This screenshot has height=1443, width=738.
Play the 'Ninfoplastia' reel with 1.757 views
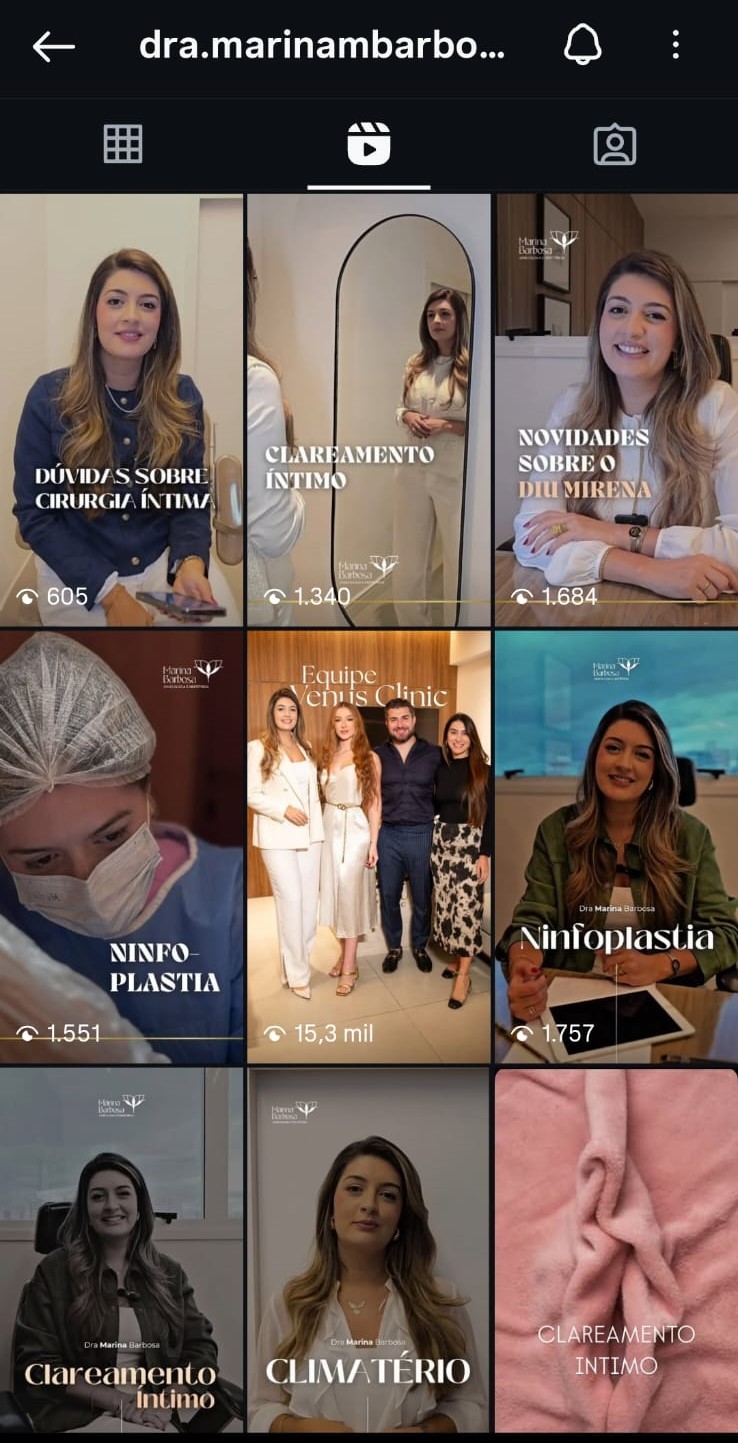pyautogui.click(x=616, y=847)
